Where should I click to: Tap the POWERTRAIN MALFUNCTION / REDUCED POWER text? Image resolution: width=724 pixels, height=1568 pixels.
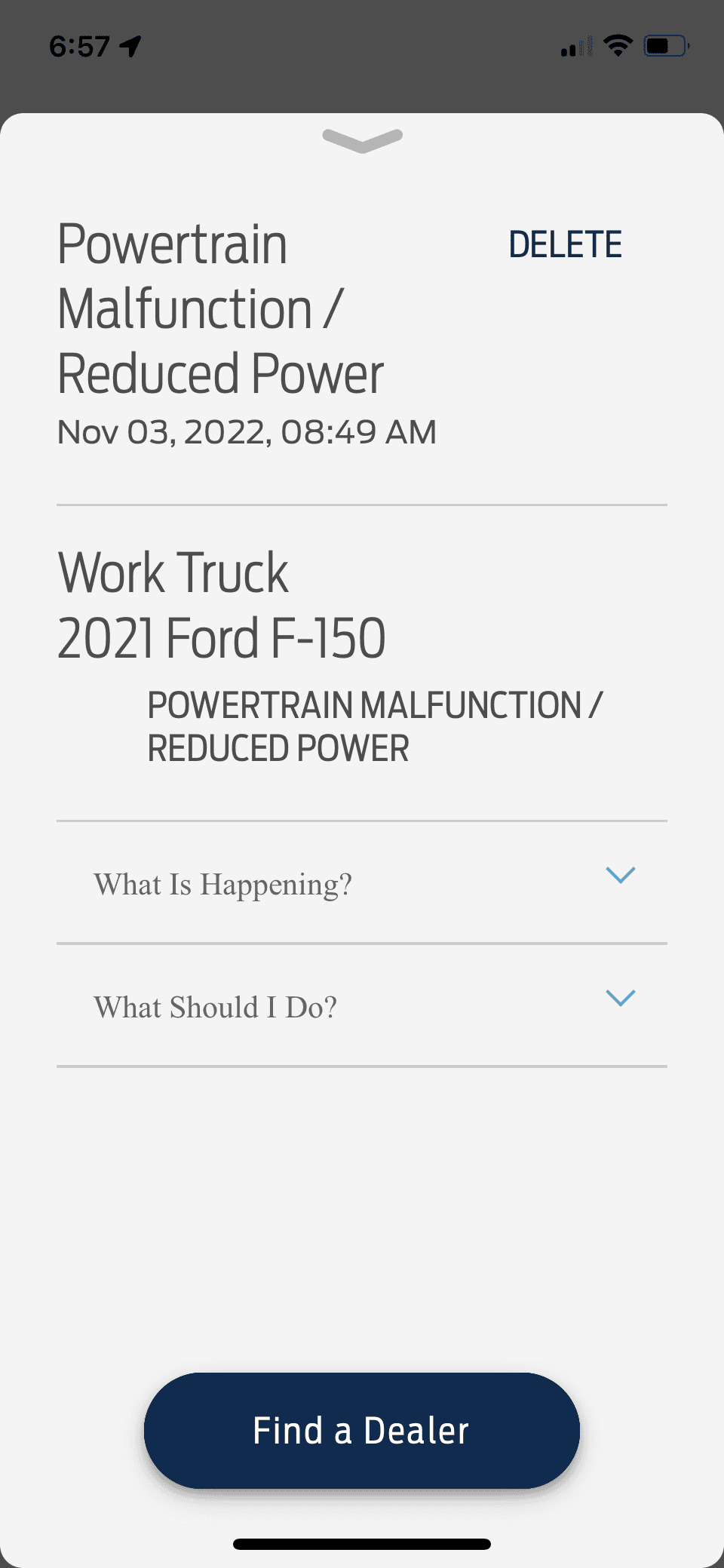(x=376, y=726)
